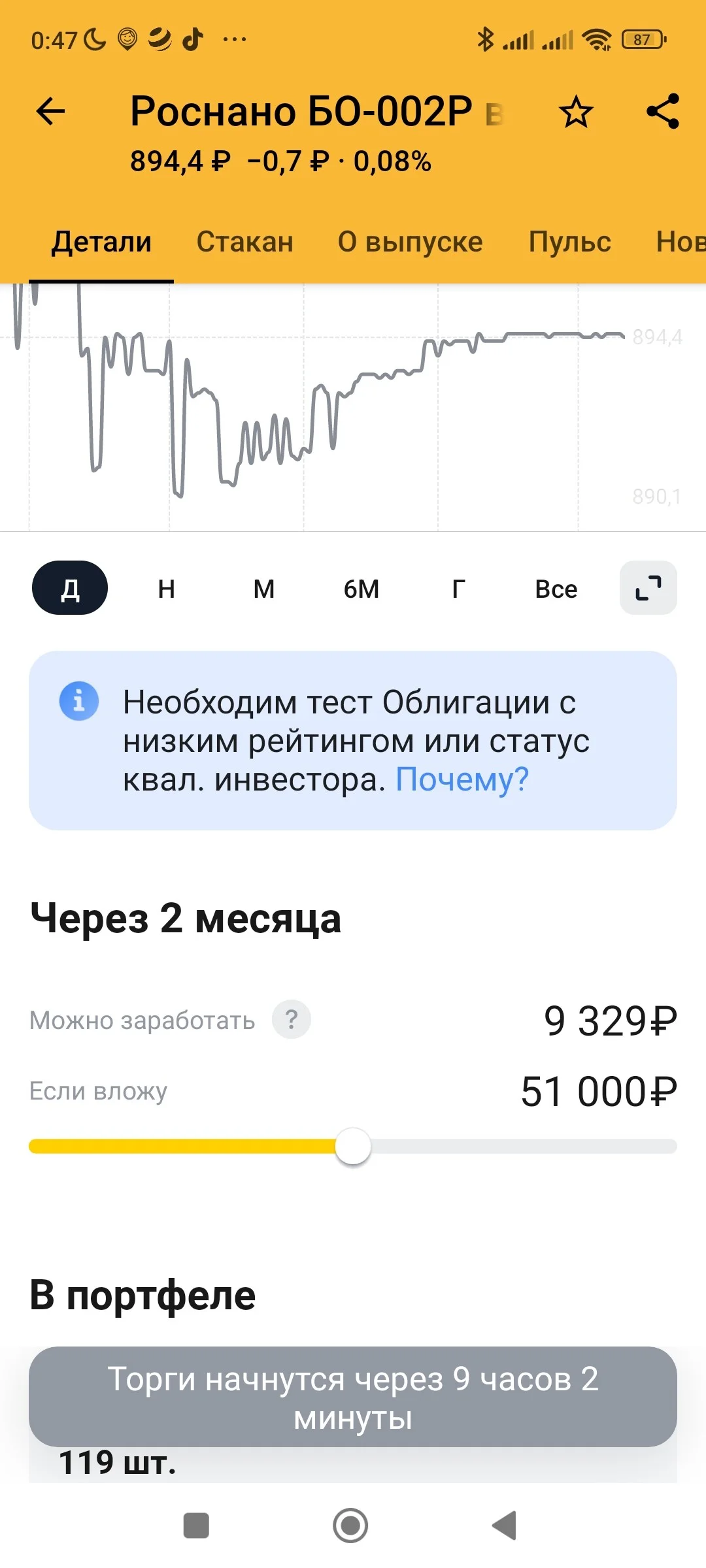Share this bond page

click(663, 111)
